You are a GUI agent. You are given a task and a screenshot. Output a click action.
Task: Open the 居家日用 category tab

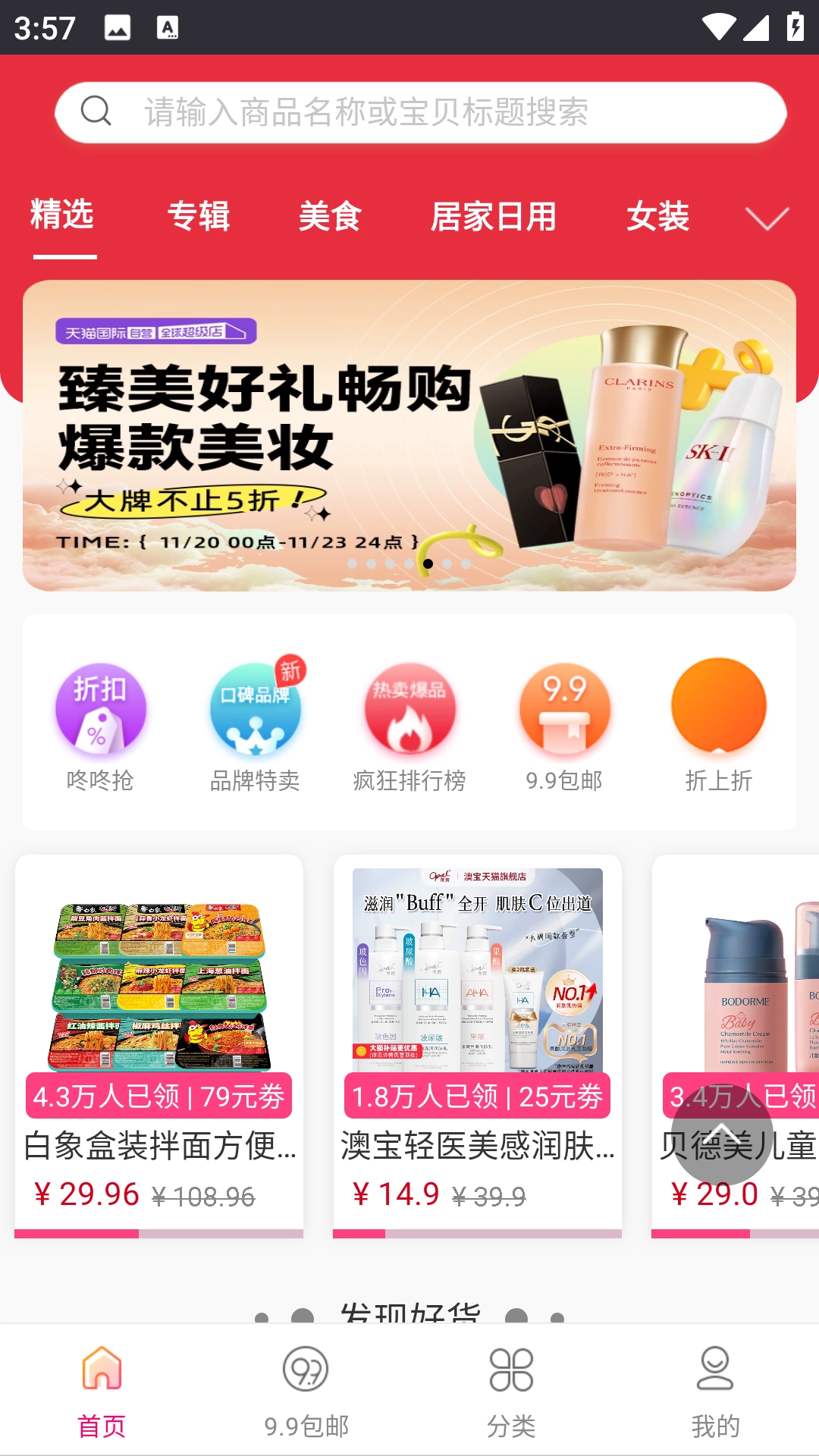(494, 216)
